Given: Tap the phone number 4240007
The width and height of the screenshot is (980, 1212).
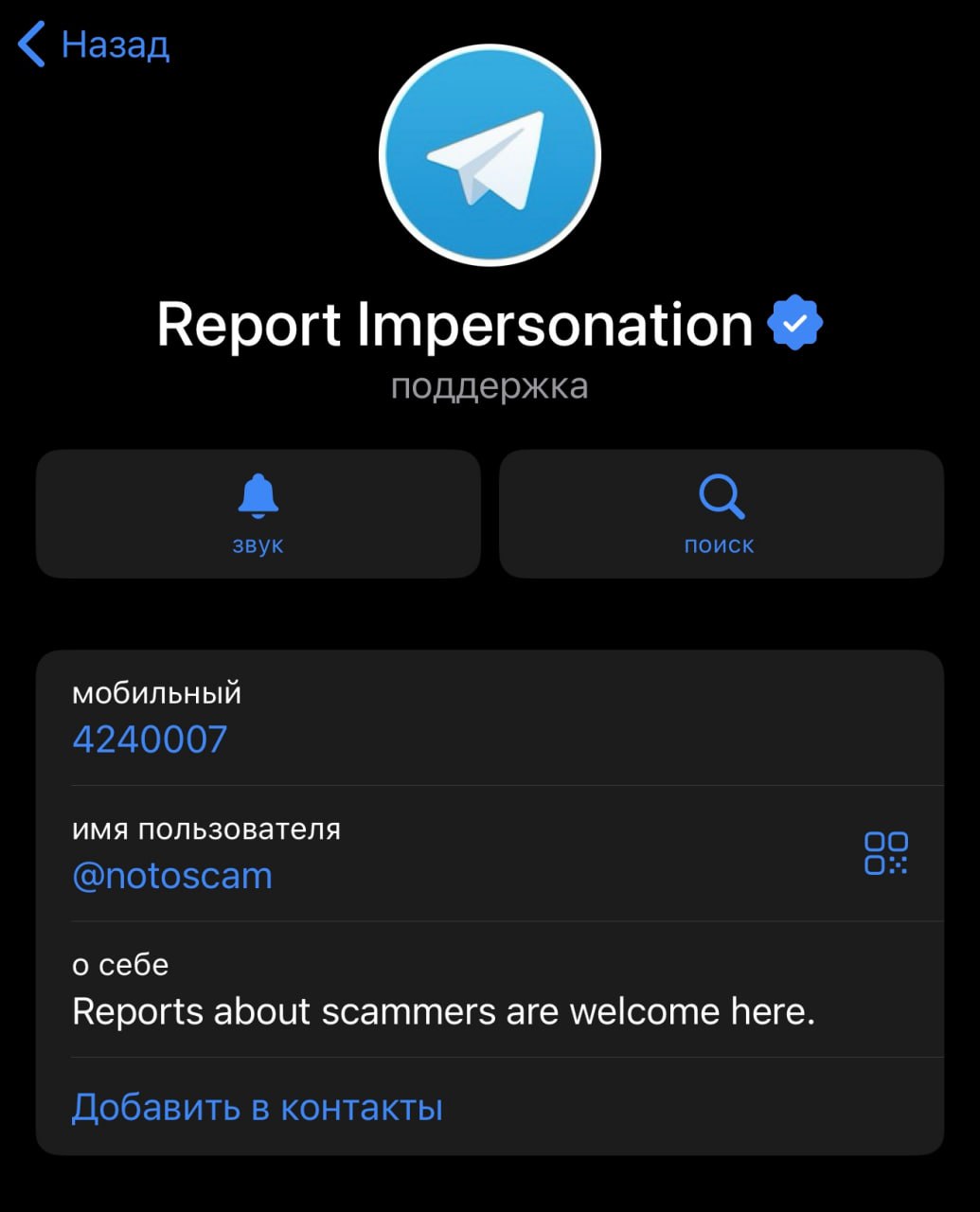Looking at the screenshot, I should coord(150,740).
